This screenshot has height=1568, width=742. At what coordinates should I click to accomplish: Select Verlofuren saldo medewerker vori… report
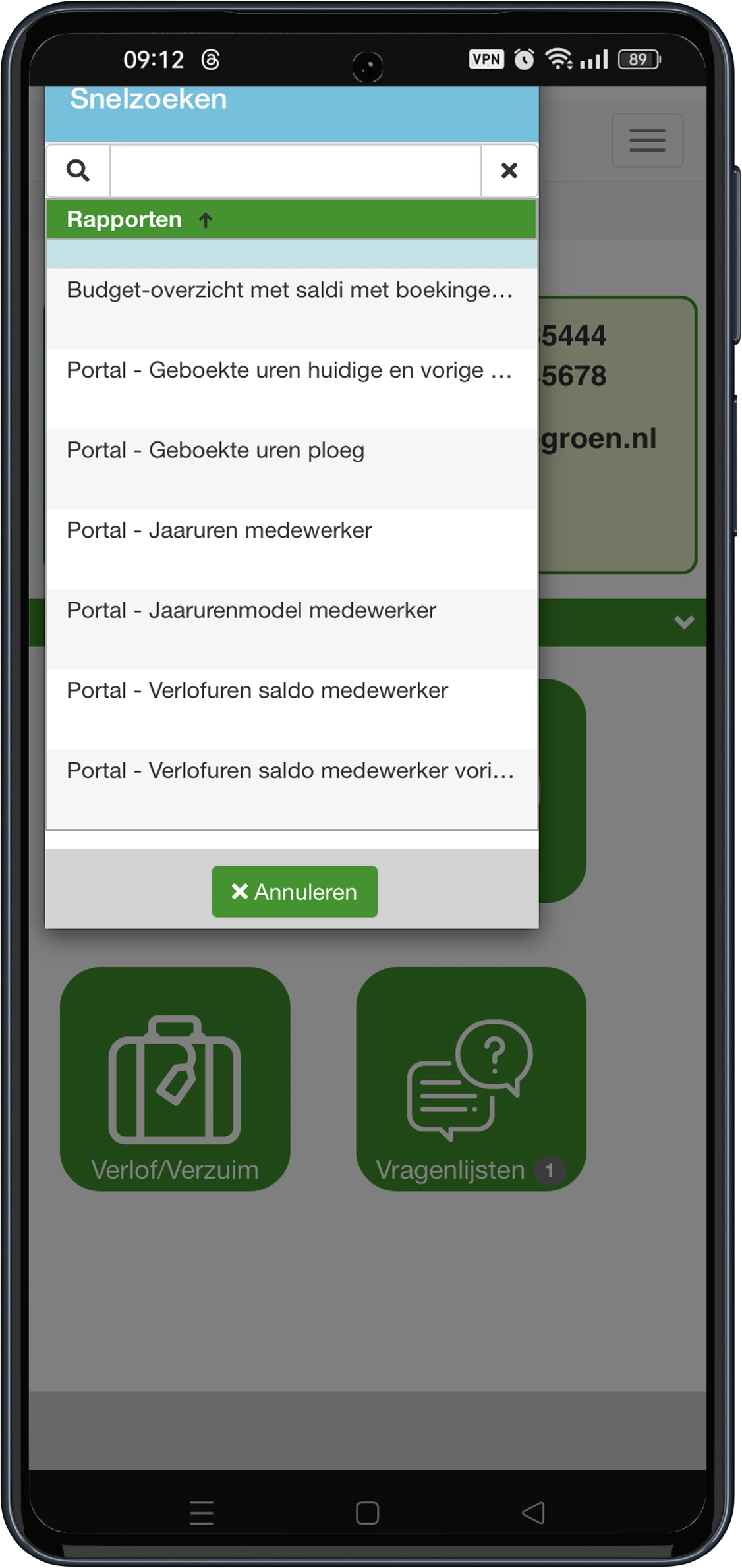290,771
